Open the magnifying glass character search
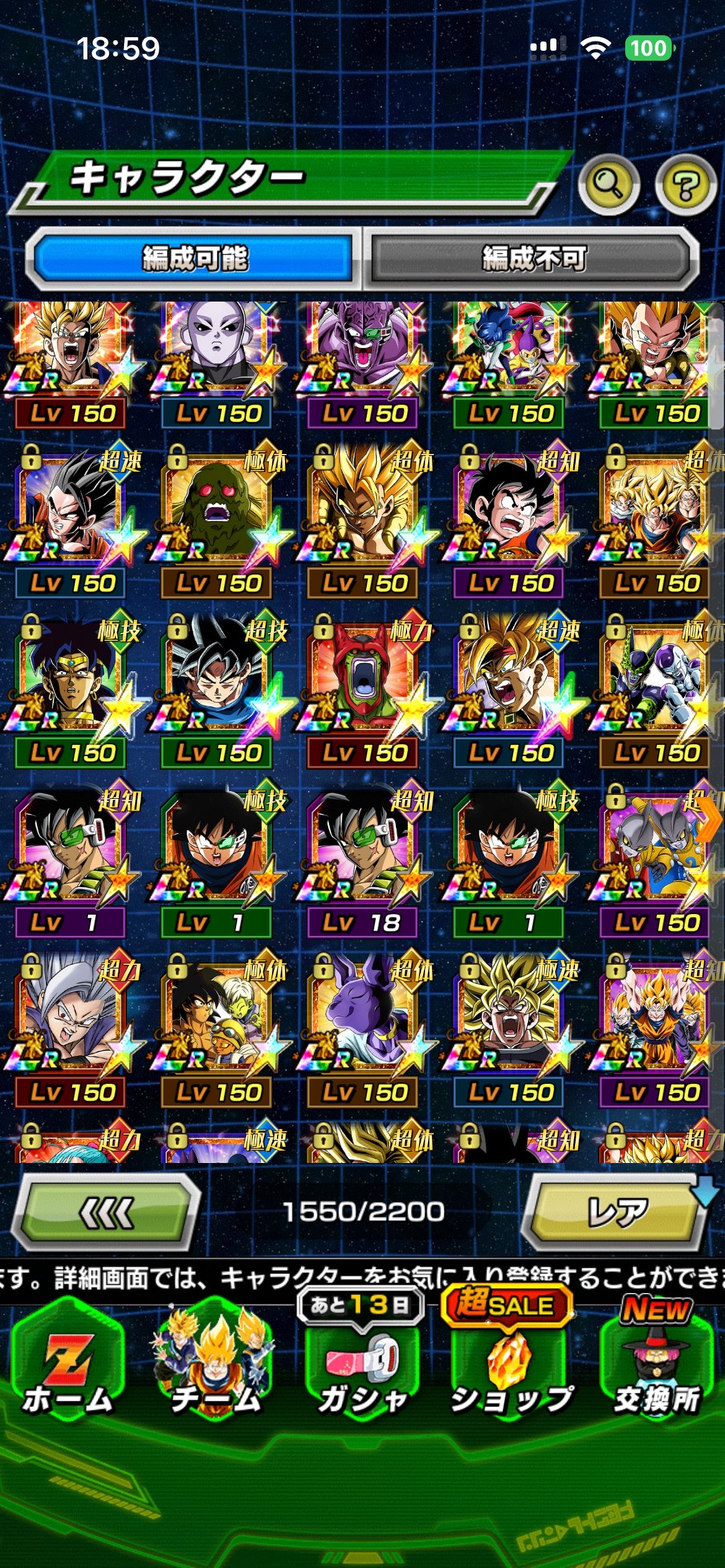Image resolution: width=725 pixels, height=1568 pixels. click(x=609, y=184)
